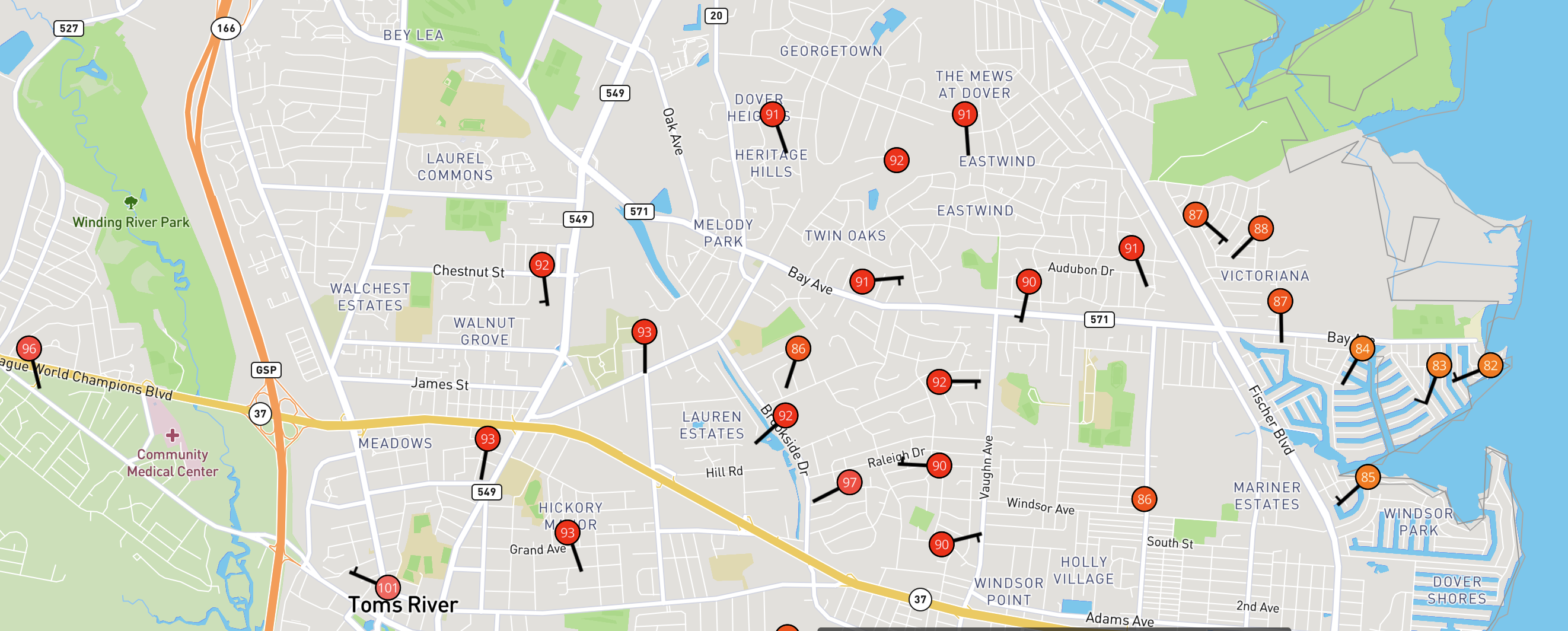Screen dimensions: 1568x631
Task: Select the 84 marker on Bay Ave
Action: [1362, 349]
